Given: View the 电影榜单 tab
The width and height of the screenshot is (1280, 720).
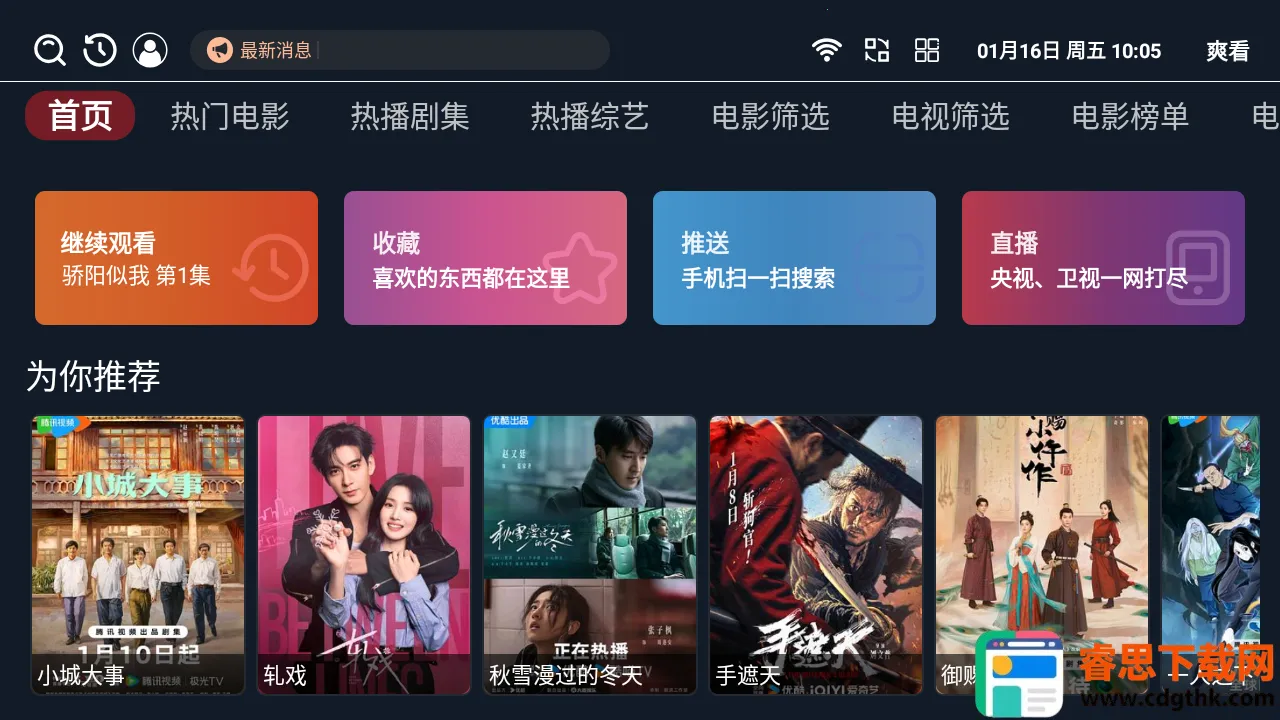Looking at the screenshot, I should click(1130, 116).
